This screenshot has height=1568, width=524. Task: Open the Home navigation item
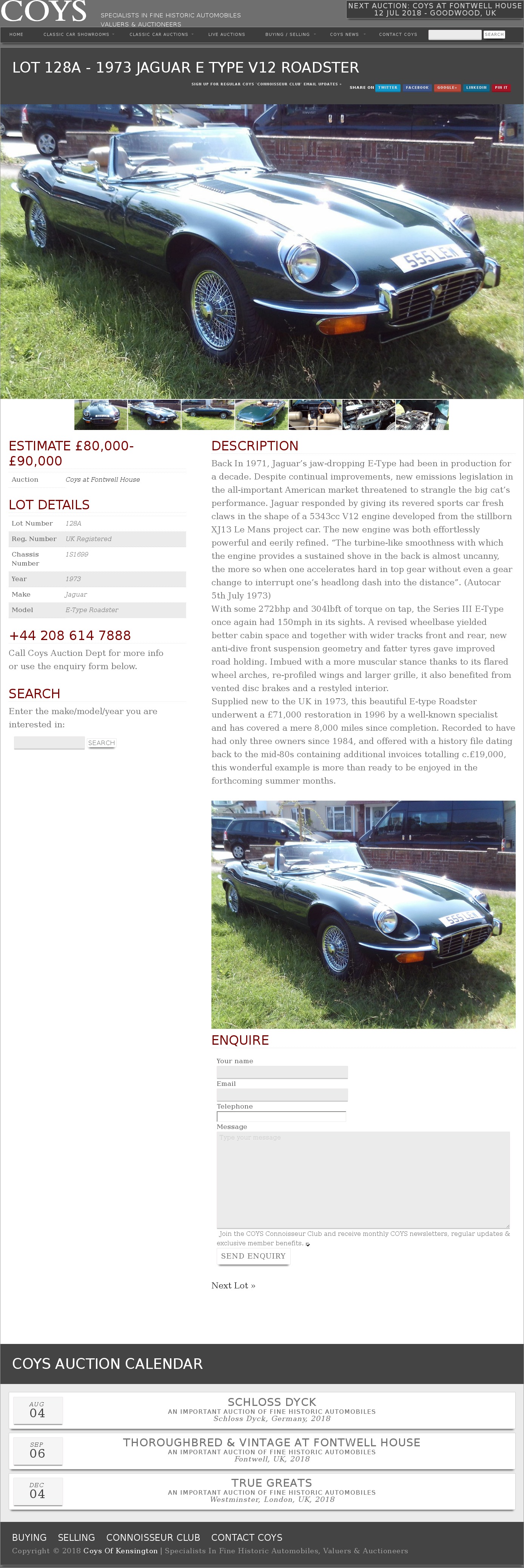(x=16, y=35)
